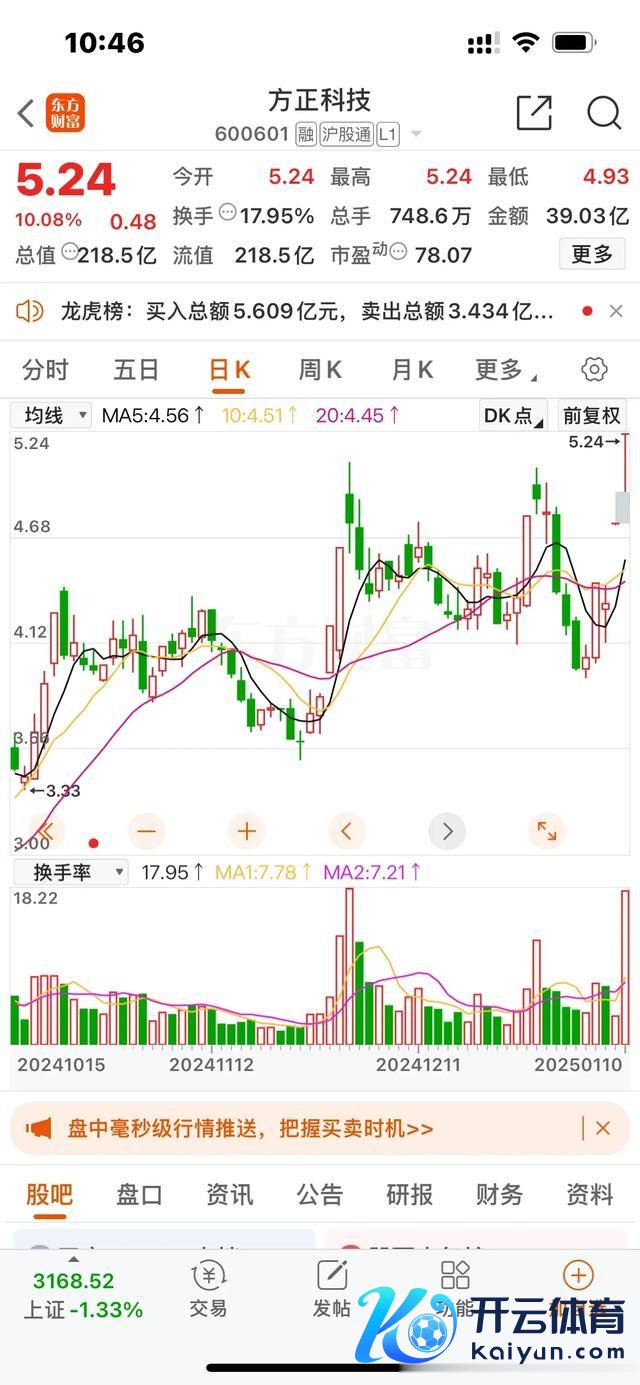The image size is (640, 1385).
Task: Switch to the 分时 chart tab
Action: [45, 370]
